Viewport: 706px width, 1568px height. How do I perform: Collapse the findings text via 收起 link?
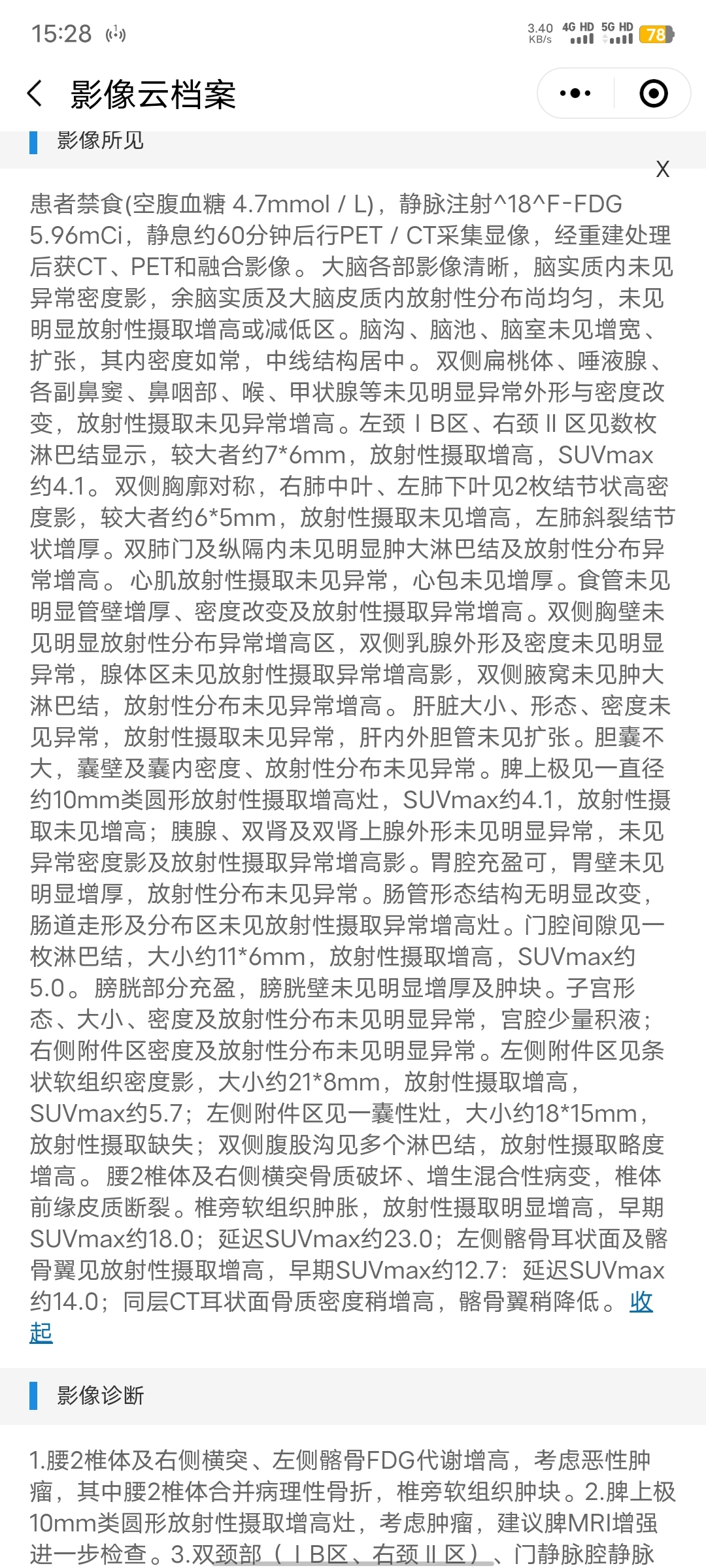click(x=641, y=1301)
